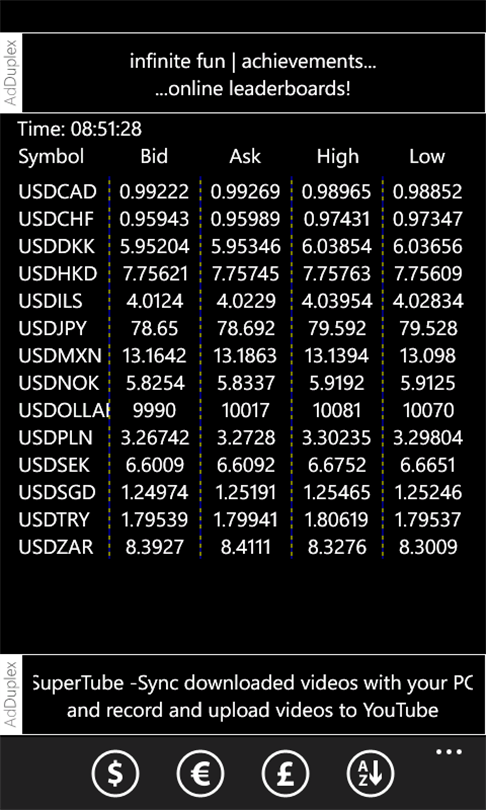Open the online leaderboards ad banner

click(243, 73)
